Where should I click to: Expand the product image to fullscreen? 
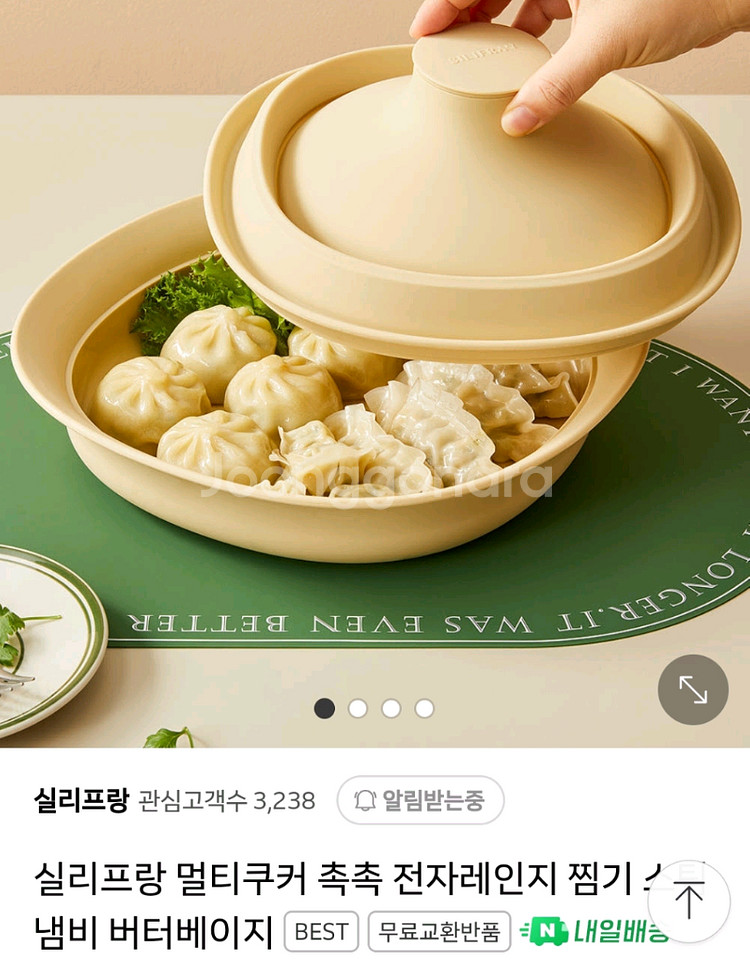click(692, 690)
